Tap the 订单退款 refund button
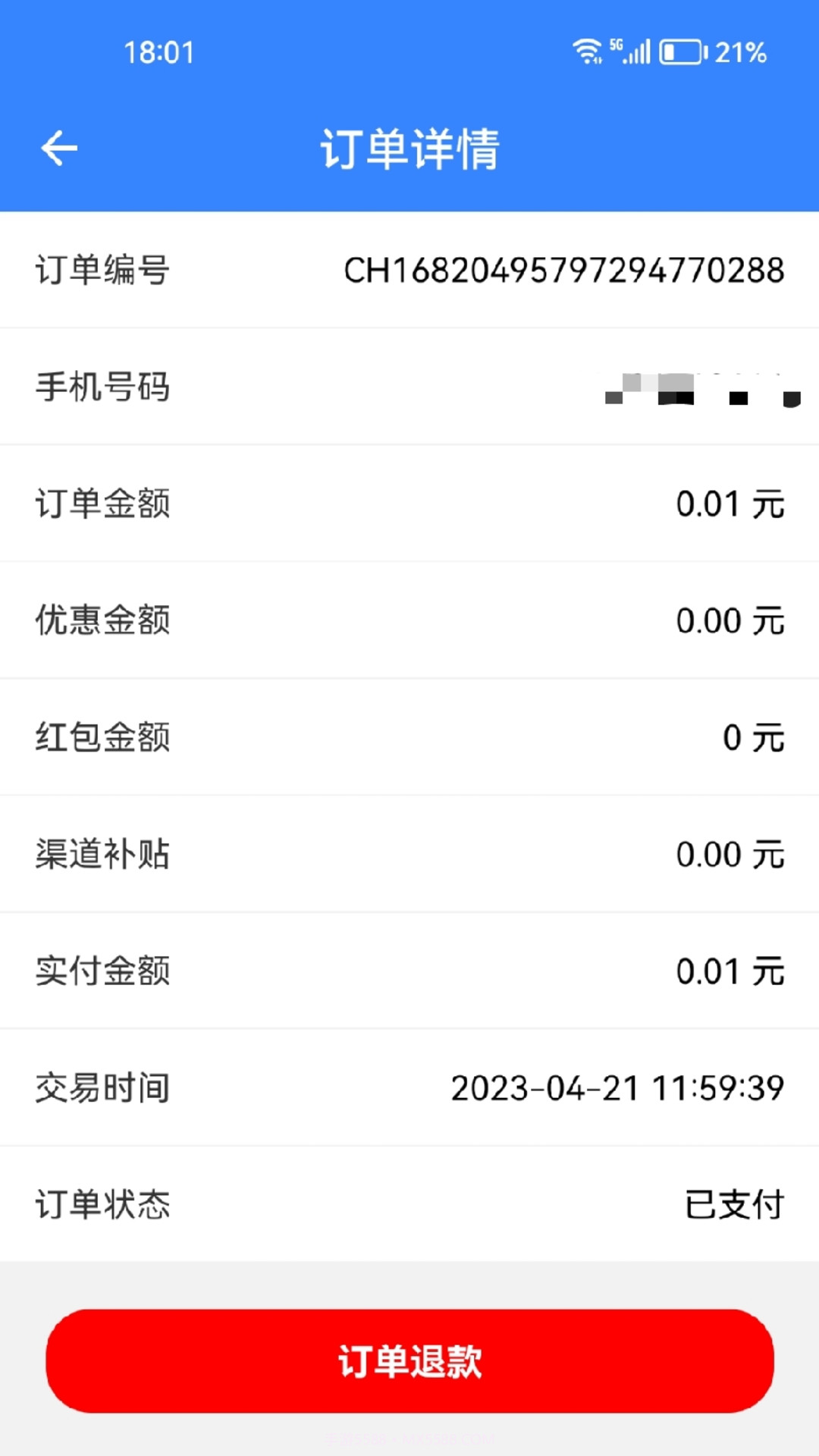The height and width of the screenshot is (1456, 819). tap(409, 1365)
